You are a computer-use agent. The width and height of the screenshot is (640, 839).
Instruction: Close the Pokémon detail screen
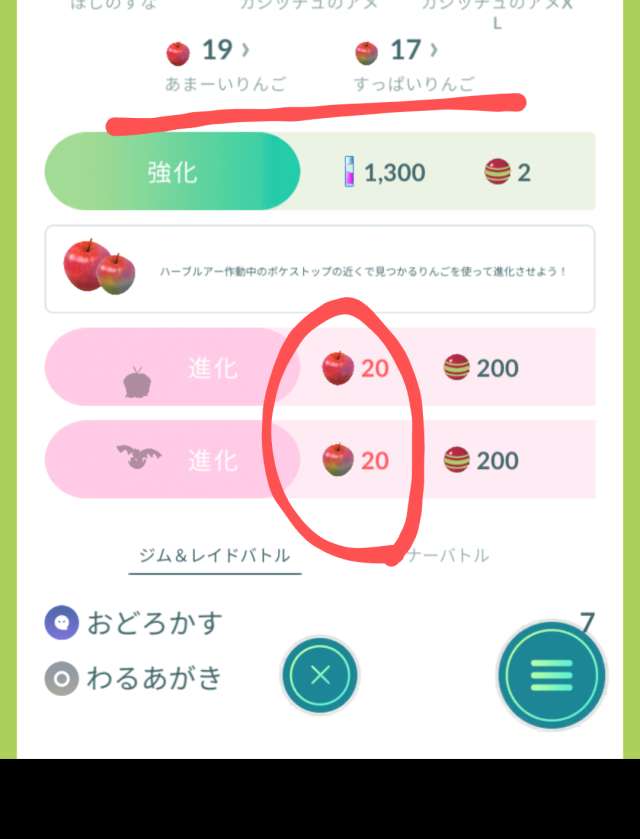click(320, 675)
